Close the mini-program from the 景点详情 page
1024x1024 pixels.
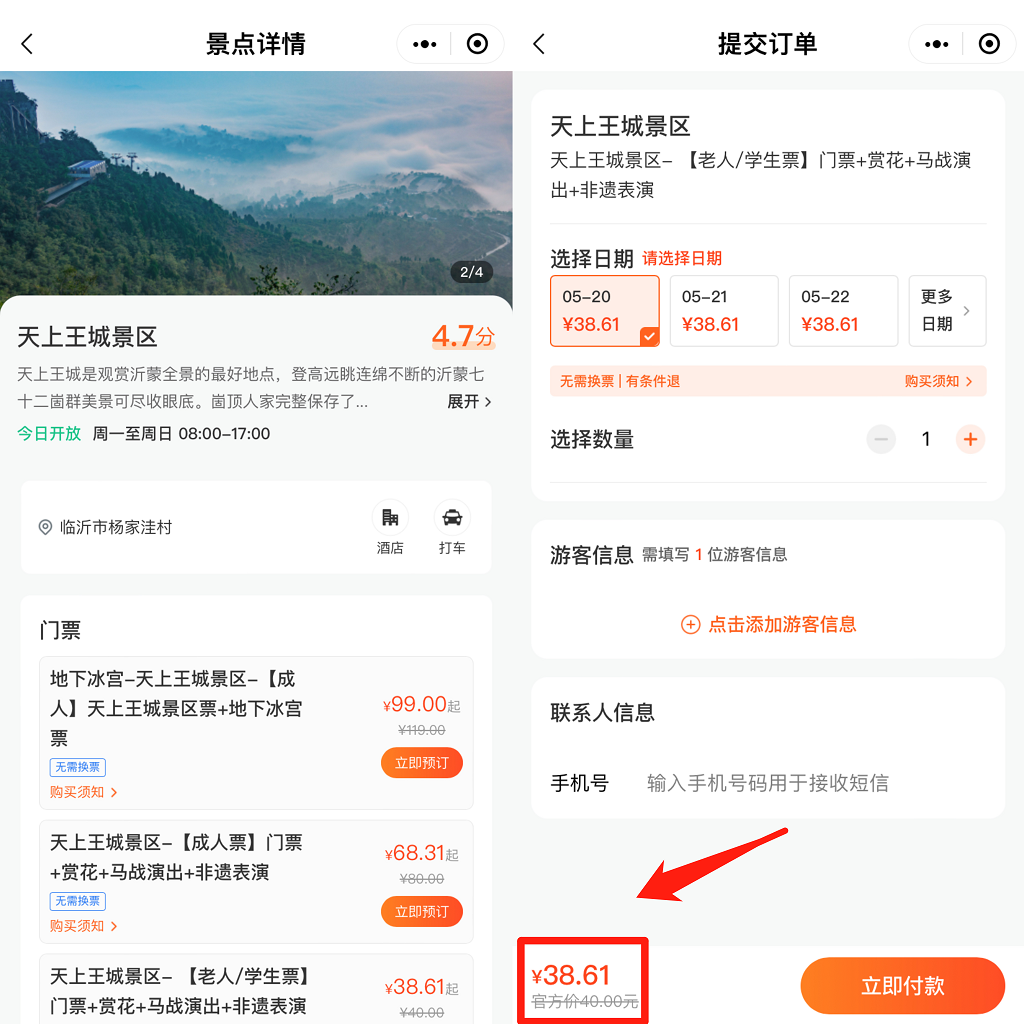[x=477, y=44]
